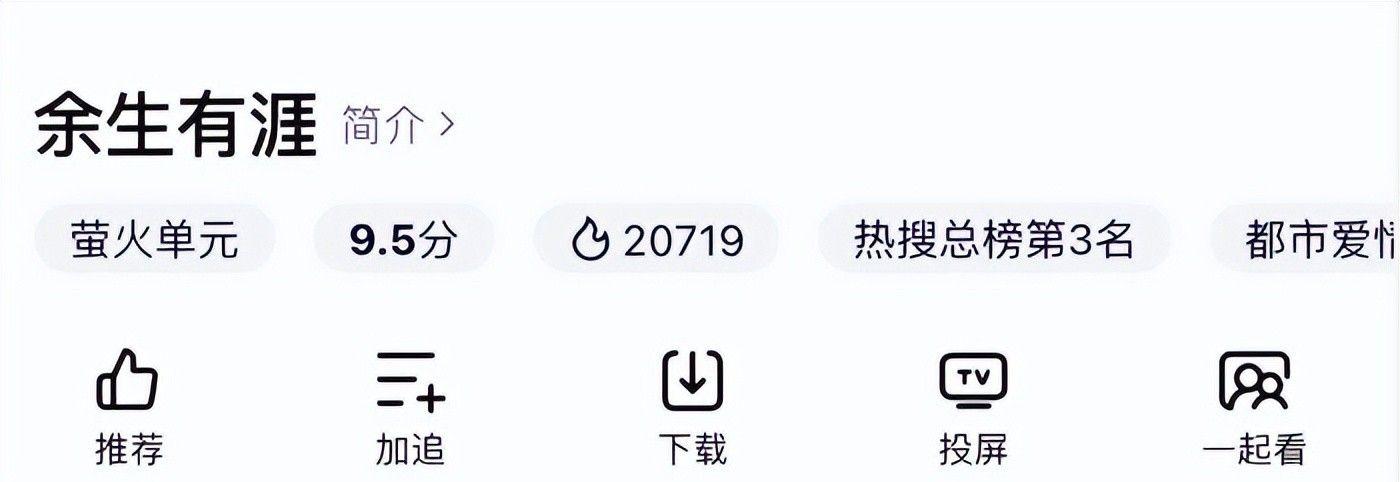Image resolution: width=1400 pixels, height=482 pixels.
Task: Follow the series with 加追
Action: tap(410, 405)
